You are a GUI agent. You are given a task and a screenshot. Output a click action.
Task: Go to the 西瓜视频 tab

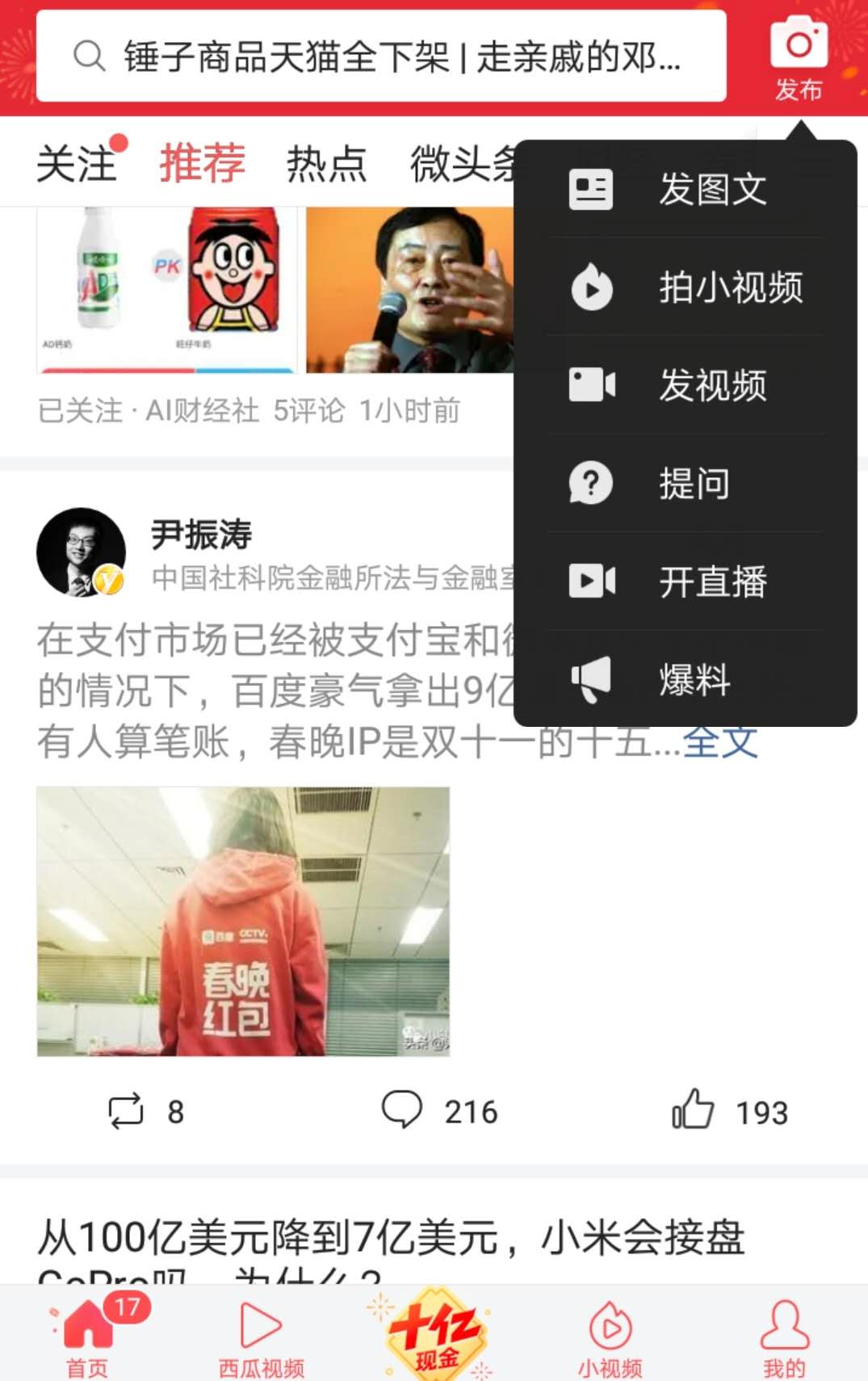click(261, 1337)
